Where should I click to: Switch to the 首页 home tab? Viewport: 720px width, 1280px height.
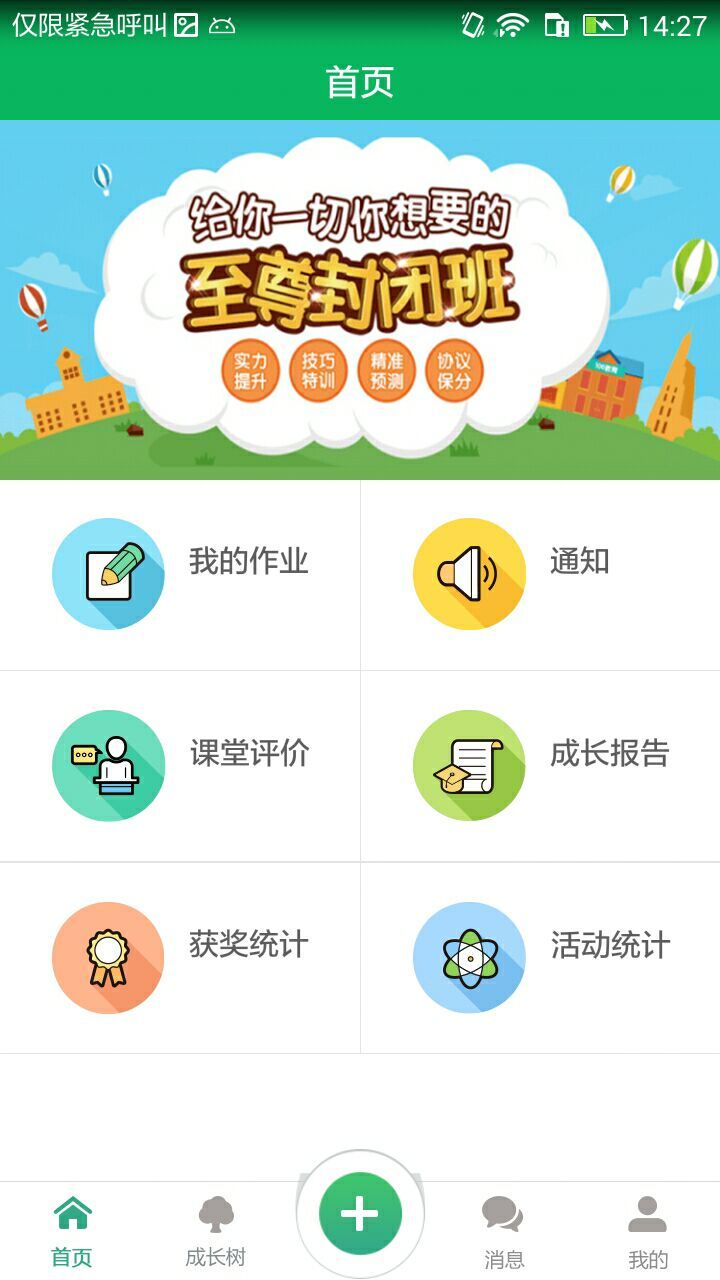[x=72, y=1232]
